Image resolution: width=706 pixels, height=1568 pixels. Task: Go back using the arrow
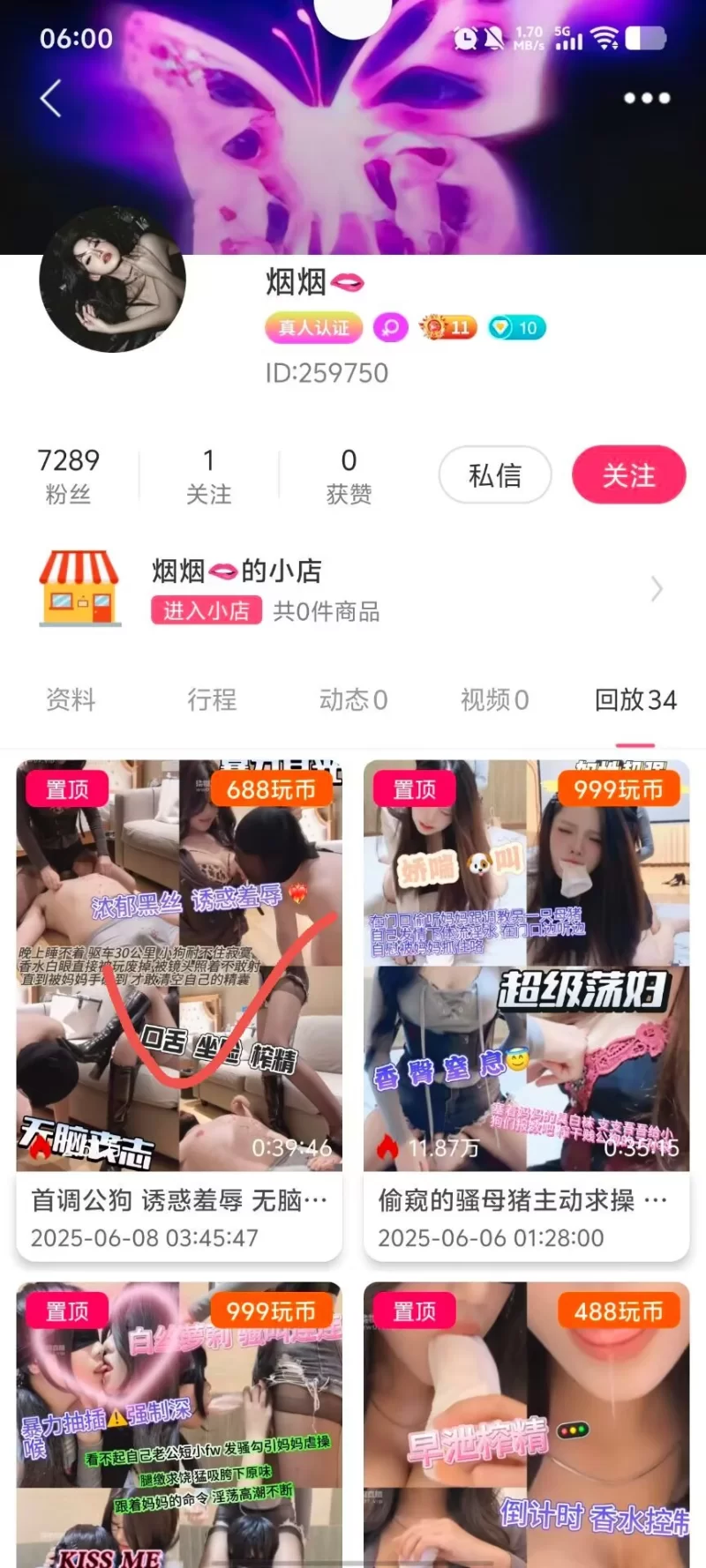pos(51,98)
